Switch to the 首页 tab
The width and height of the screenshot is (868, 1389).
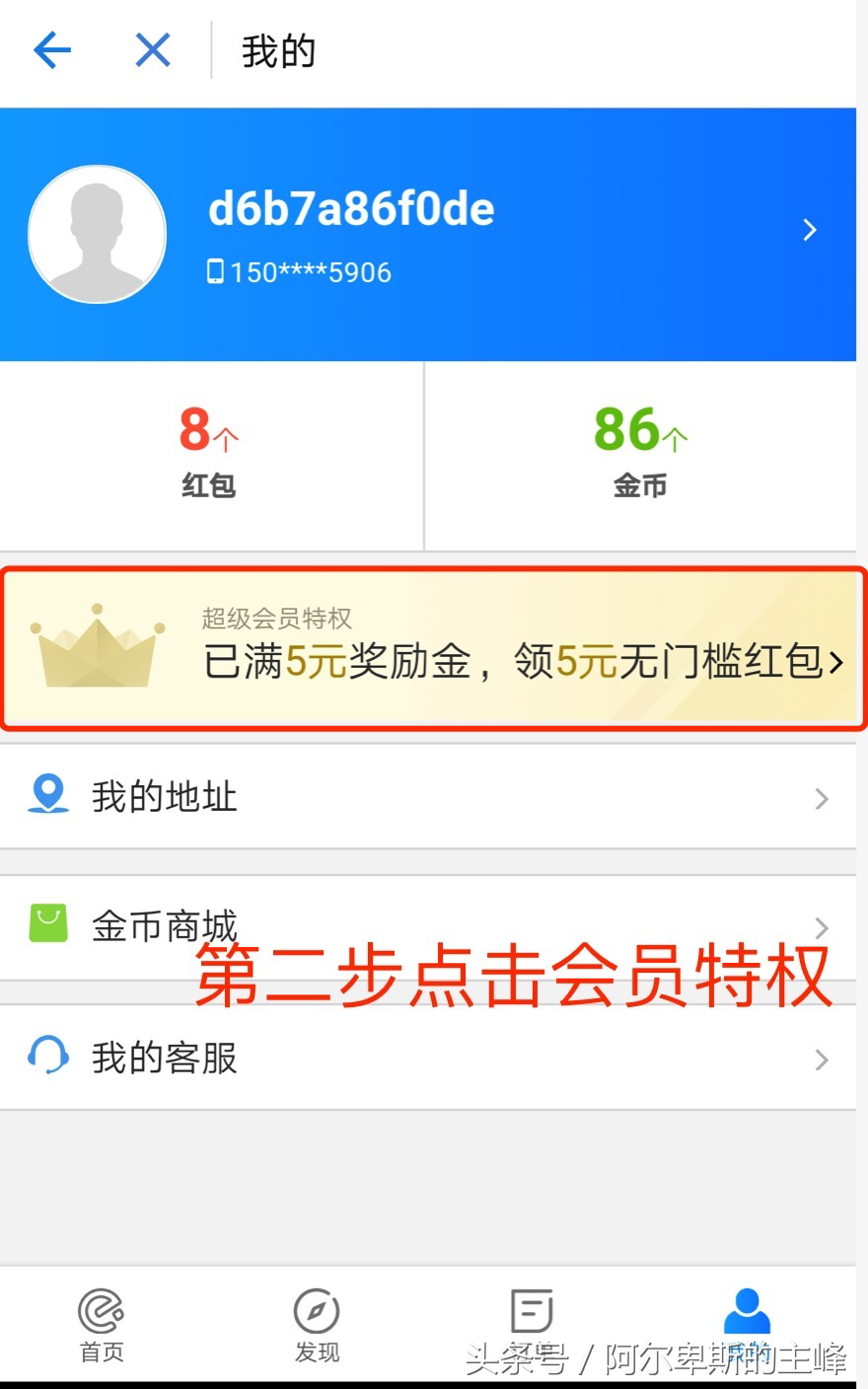102,1325
